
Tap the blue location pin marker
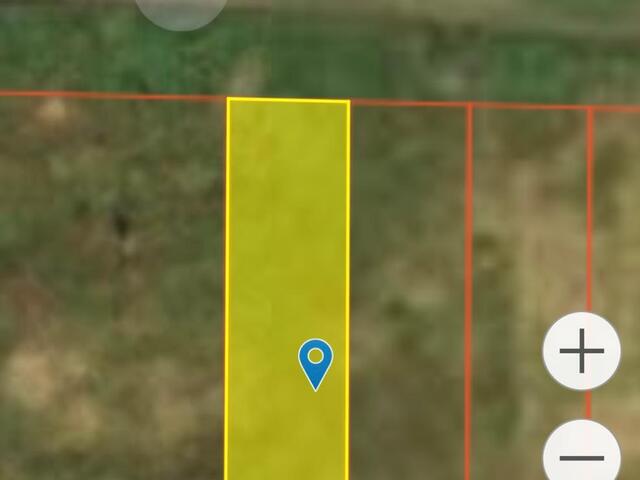tap(316, 362)
